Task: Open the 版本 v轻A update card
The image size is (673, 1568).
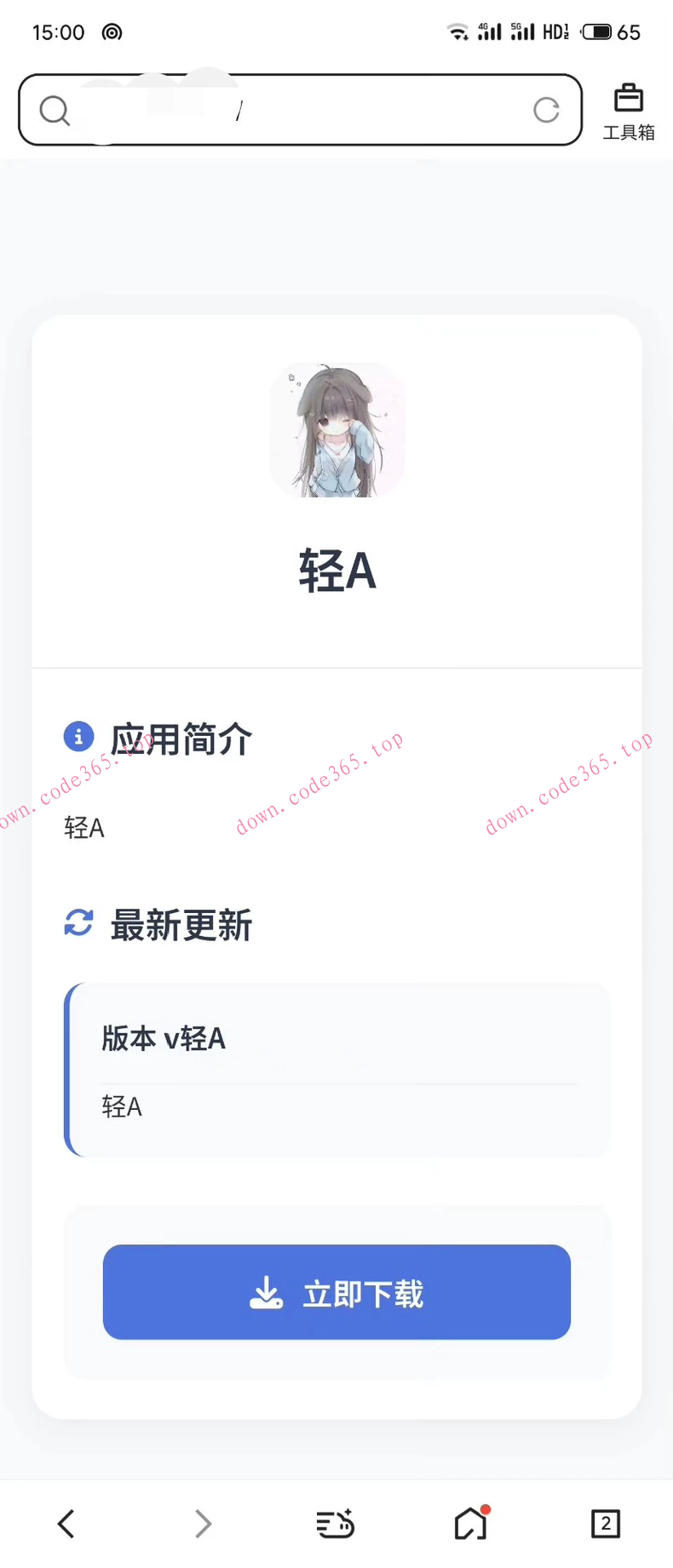Action: (x=336, y=1069)
